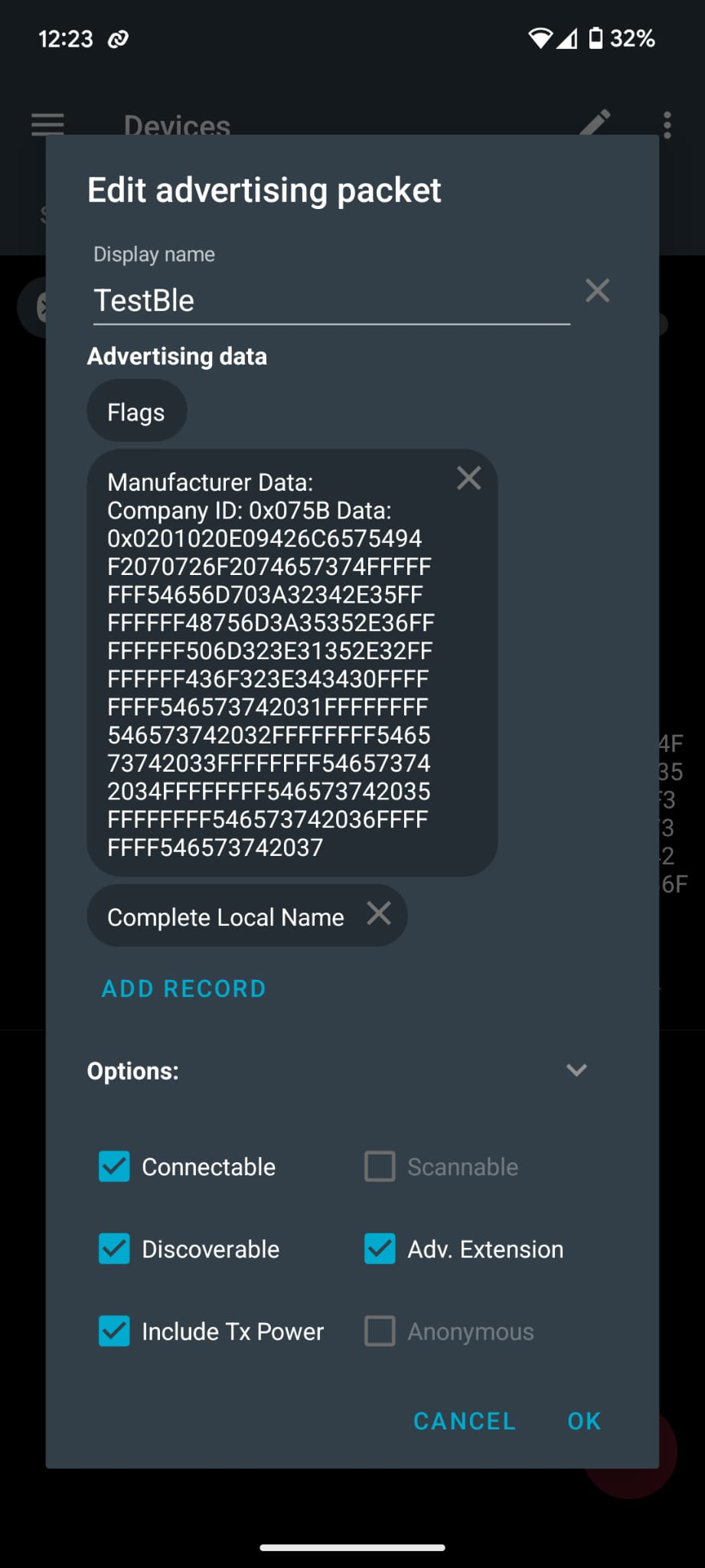Remove the Complete Local Name record

[379, 913]
